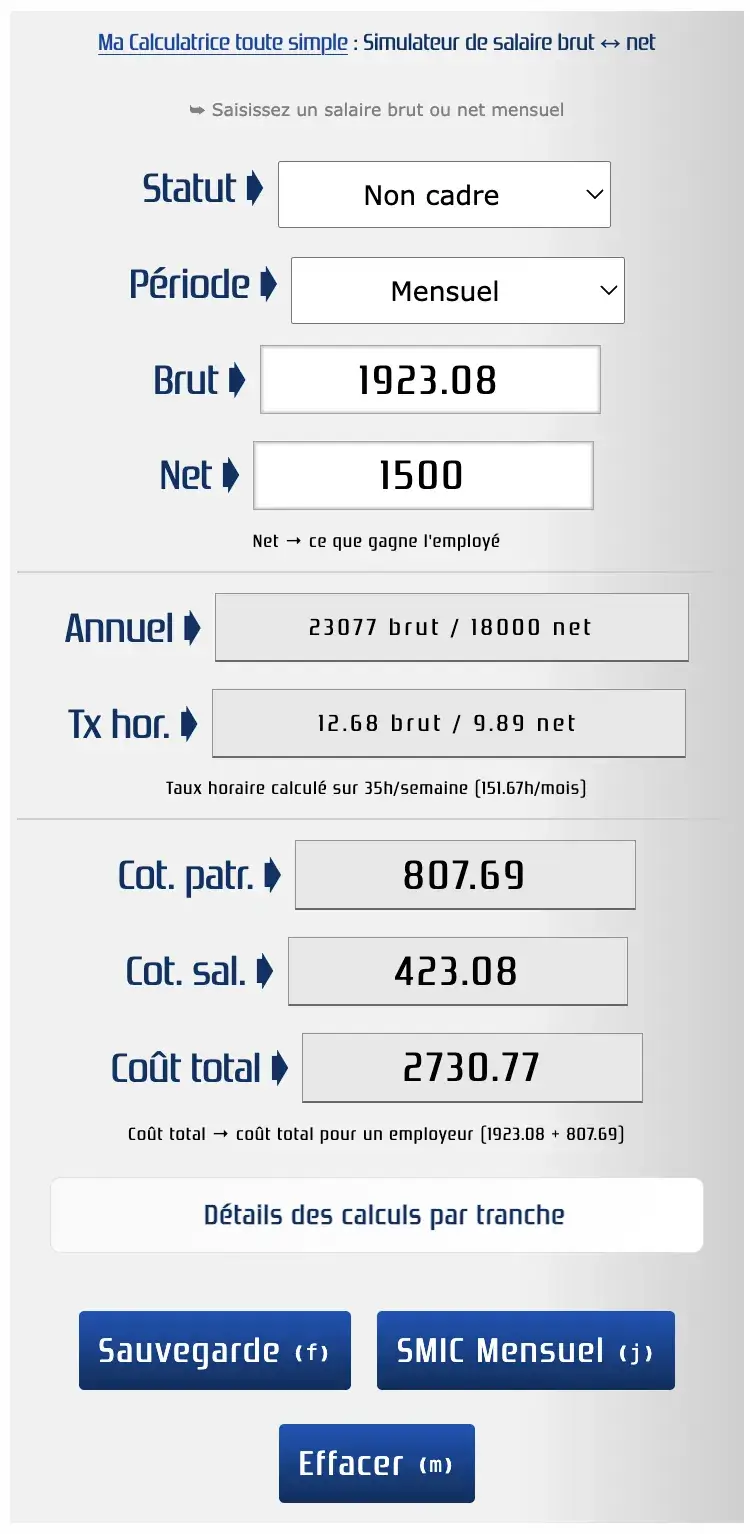Open the Période dropdown showing Mensuel

tap(457, 290)
